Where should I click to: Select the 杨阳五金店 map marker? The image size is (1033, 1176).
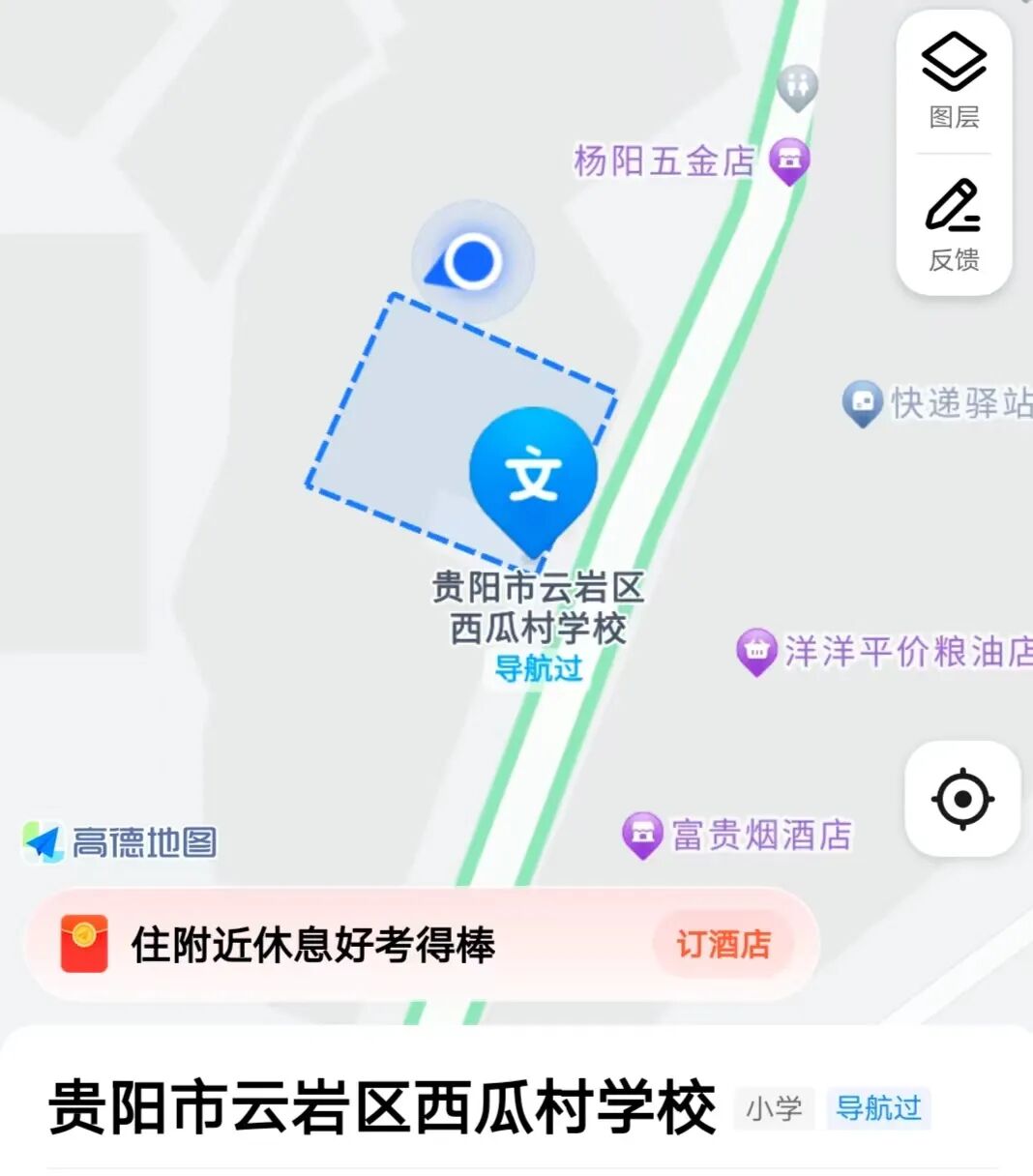(789, 160)
